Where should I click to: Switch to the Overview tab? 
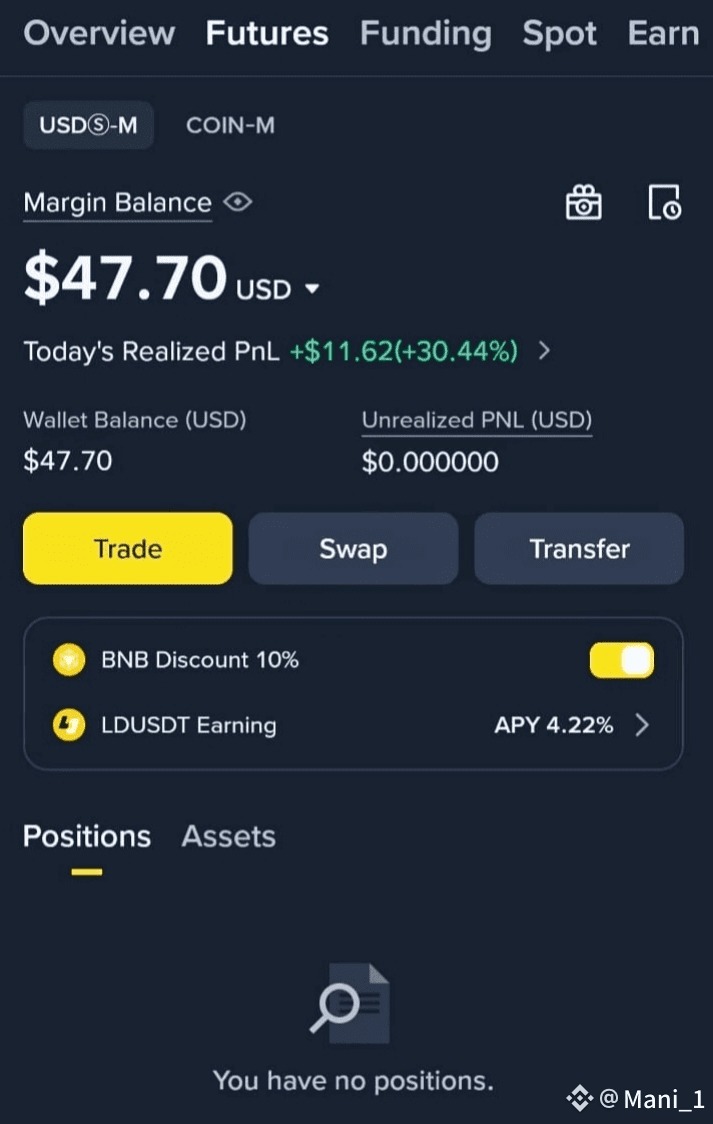pos(99,33)
